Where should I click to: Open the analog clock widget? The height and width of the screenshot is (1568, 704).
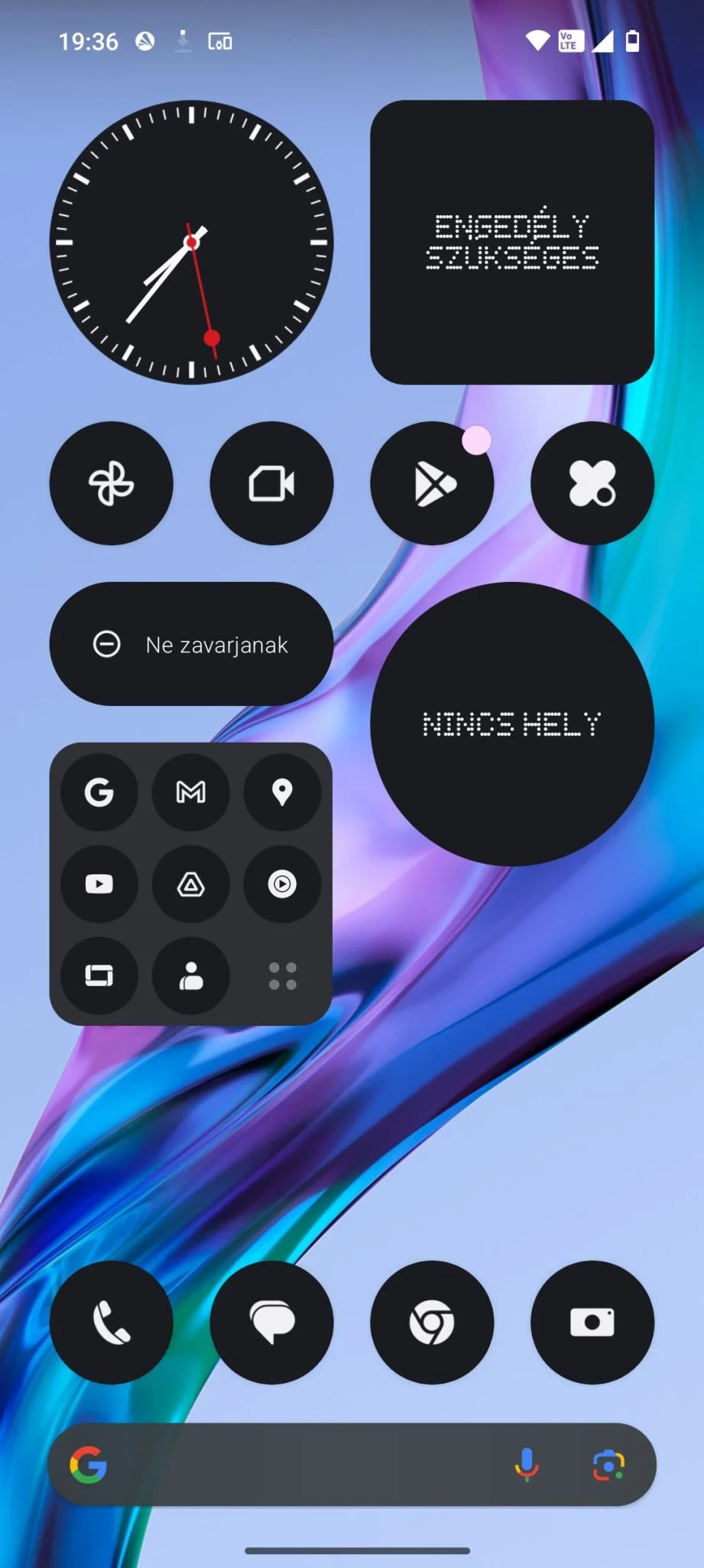tap(191, 242)
